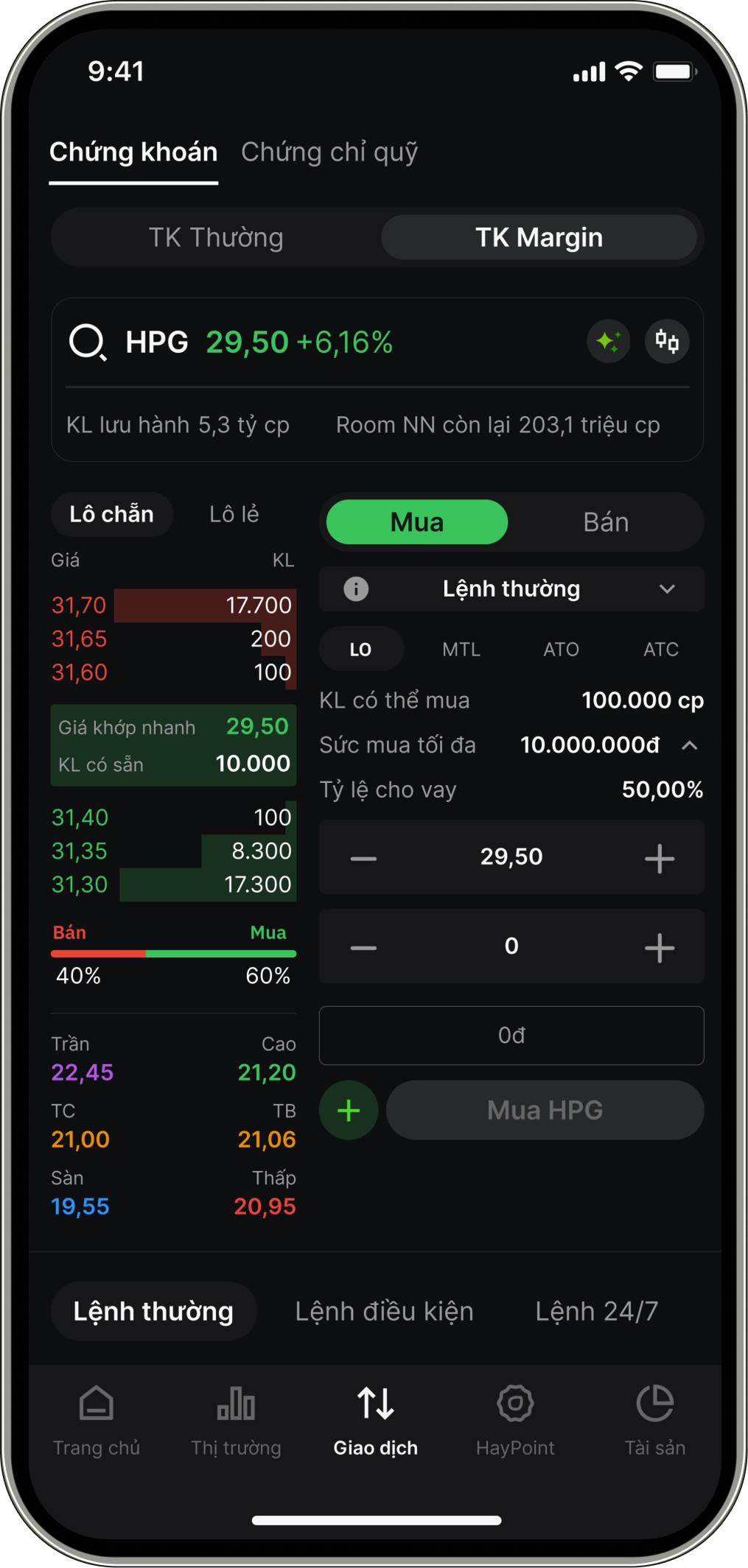Tap the green plus button beside Mua HPG

[349, 1110]
